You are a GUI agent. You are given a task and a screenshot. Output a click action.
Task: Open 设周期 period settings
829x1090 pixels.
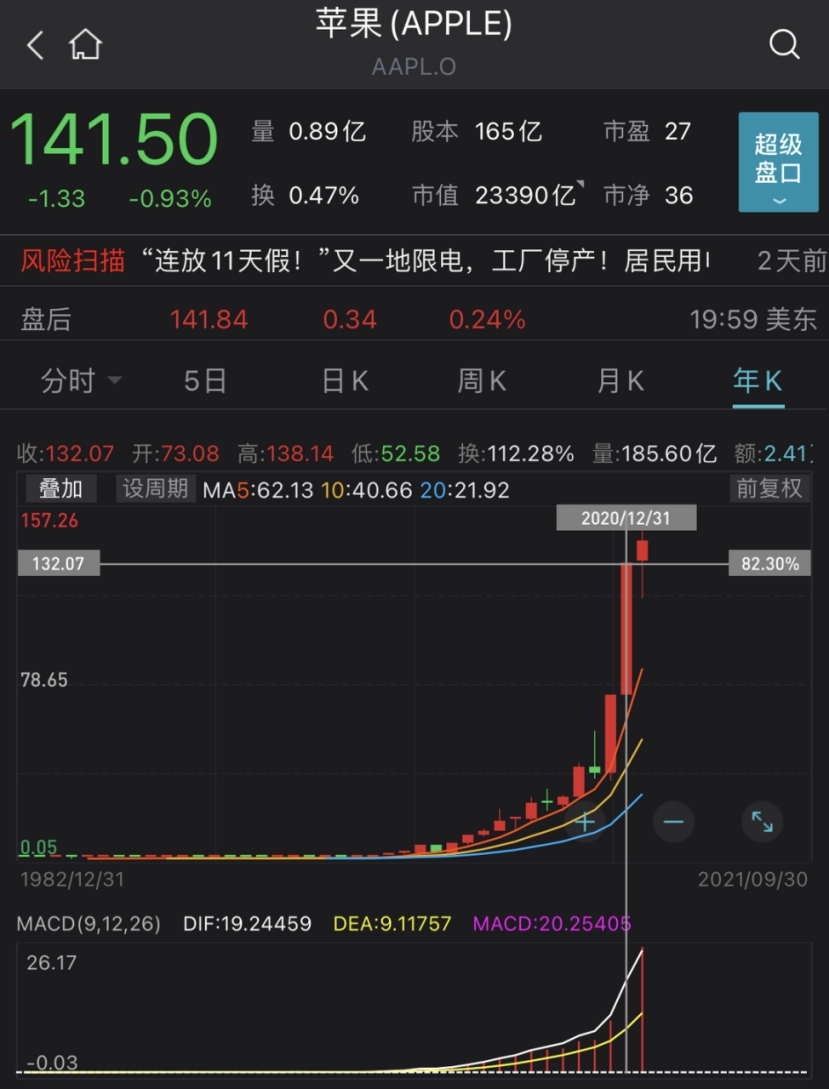[x=155, y=489]
